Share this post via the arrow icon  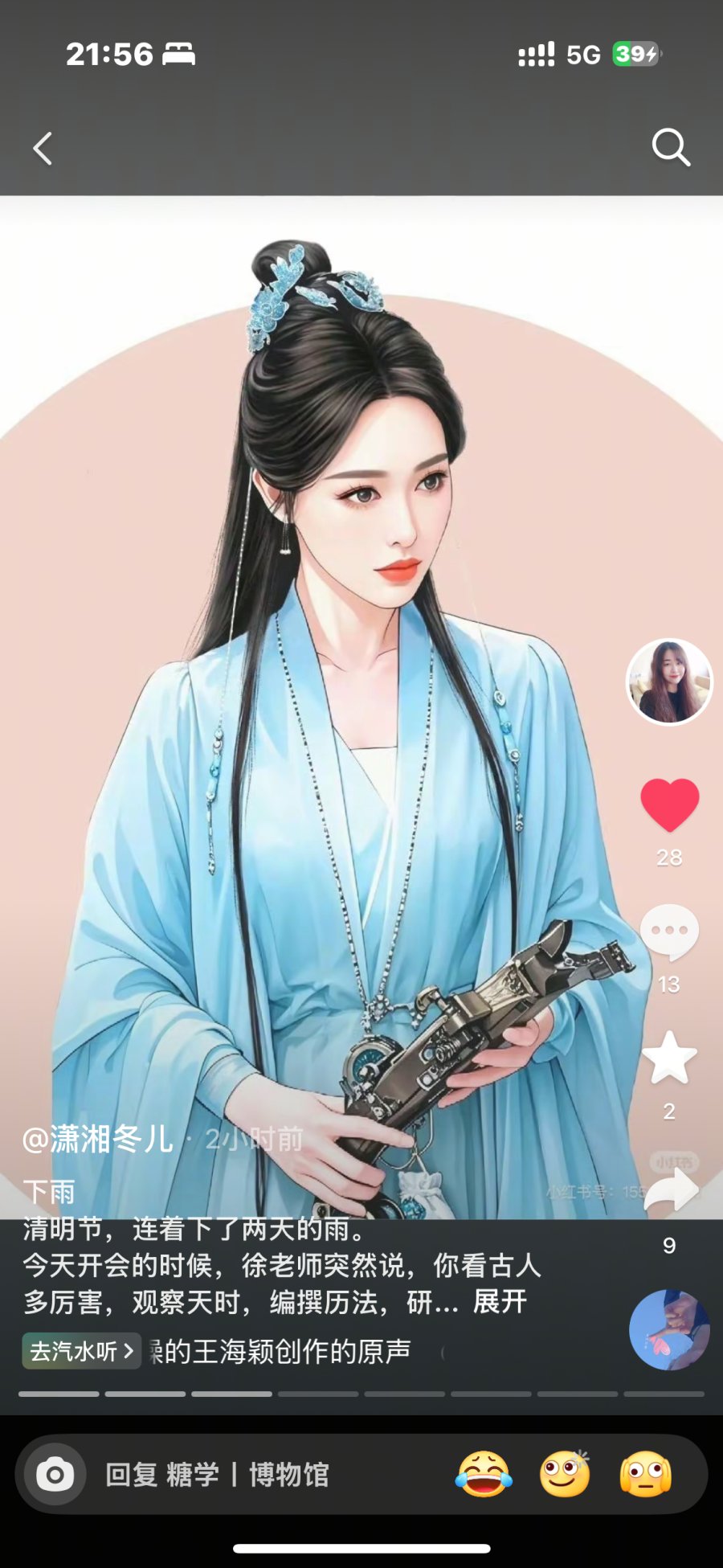tap(671, 1189)
